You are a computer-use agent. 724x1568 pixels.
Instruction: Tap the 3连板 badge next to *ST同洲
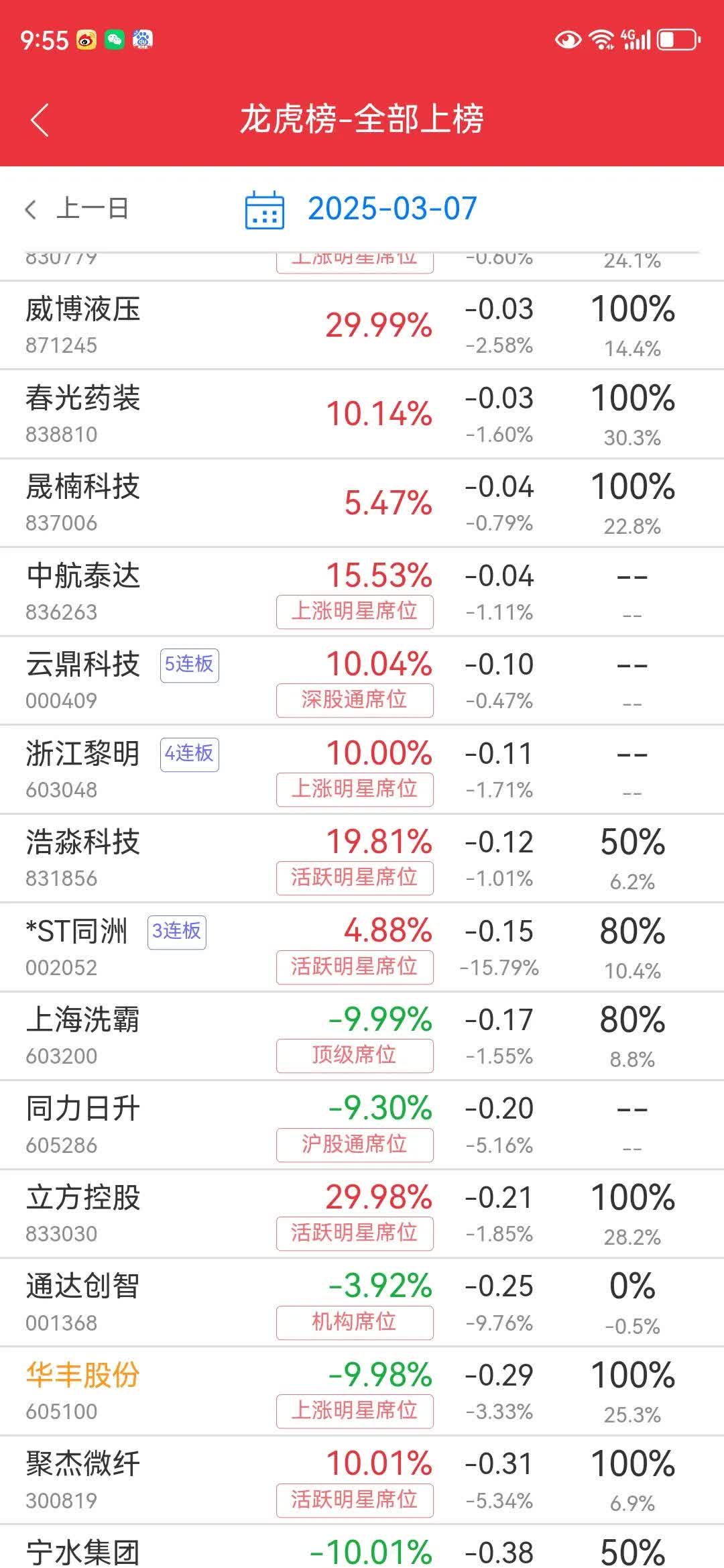[177, 931]
